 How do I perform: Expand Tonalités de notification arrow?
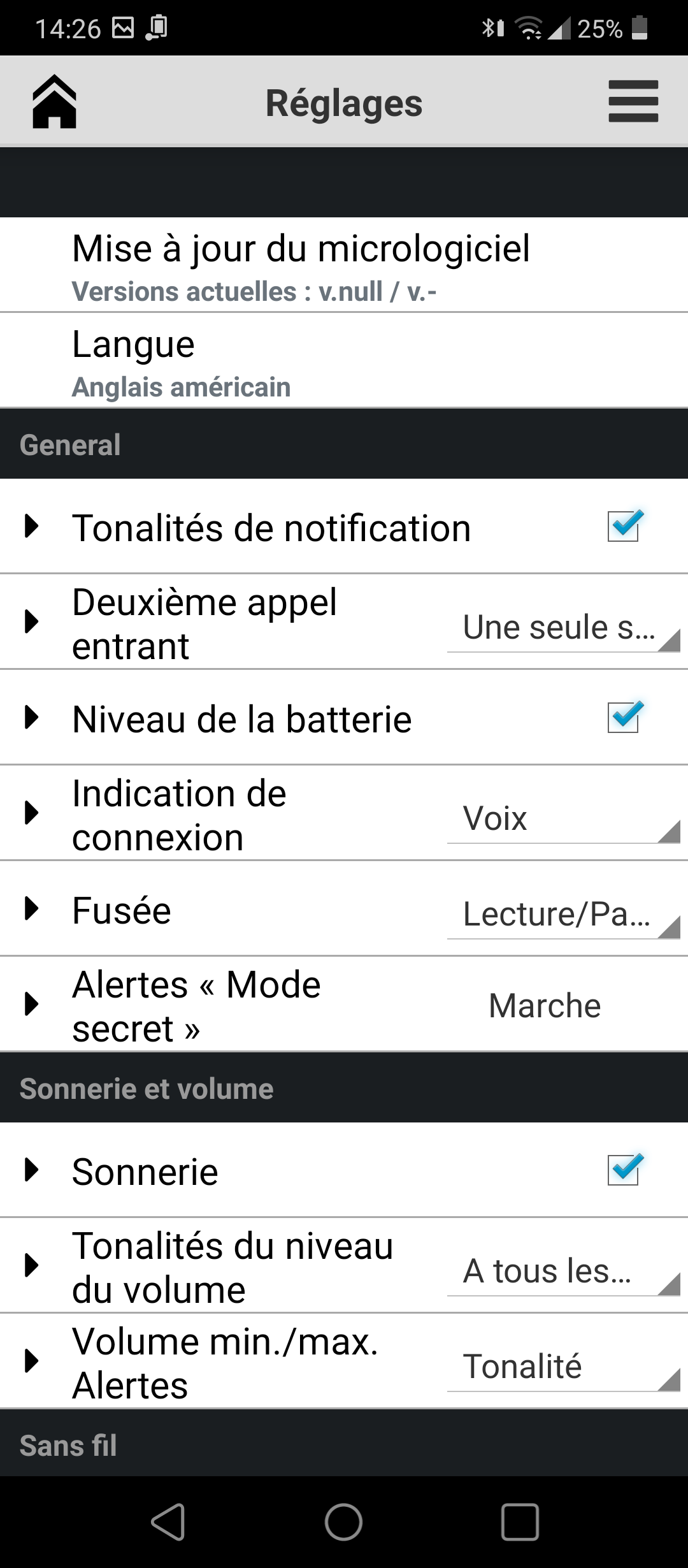point(31,526)
